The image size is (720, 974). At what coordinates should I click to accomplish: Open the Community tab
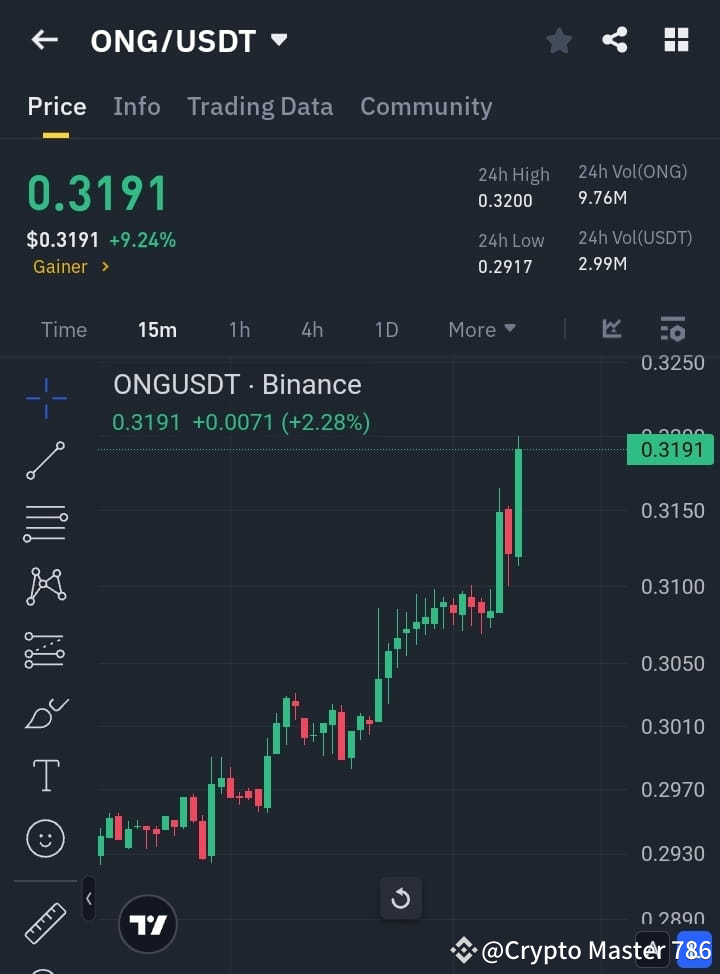pos(426,106)
